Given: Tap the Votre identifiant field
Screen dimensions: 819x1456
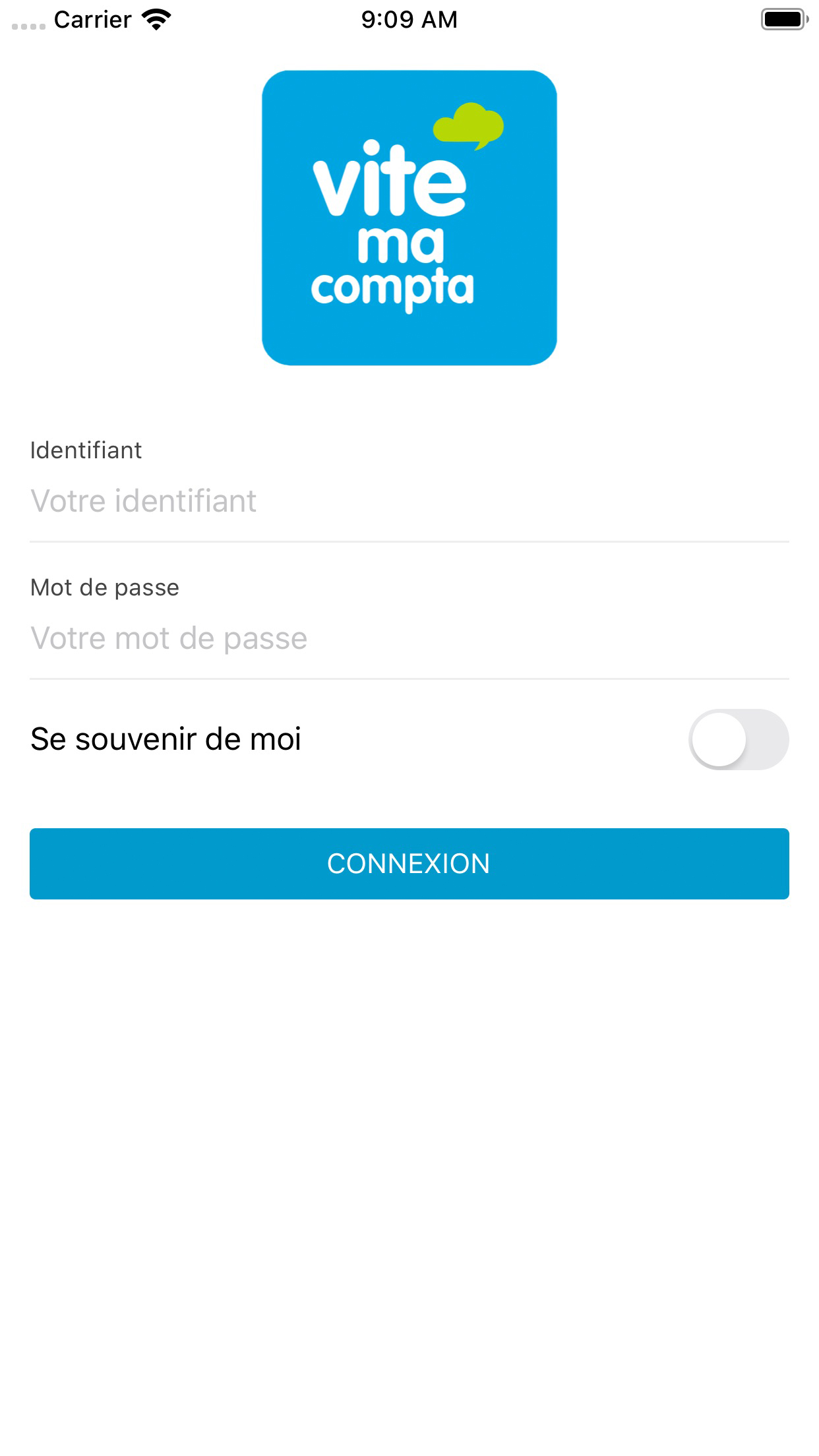Looking at the screenshot, I should coord(409,501).
